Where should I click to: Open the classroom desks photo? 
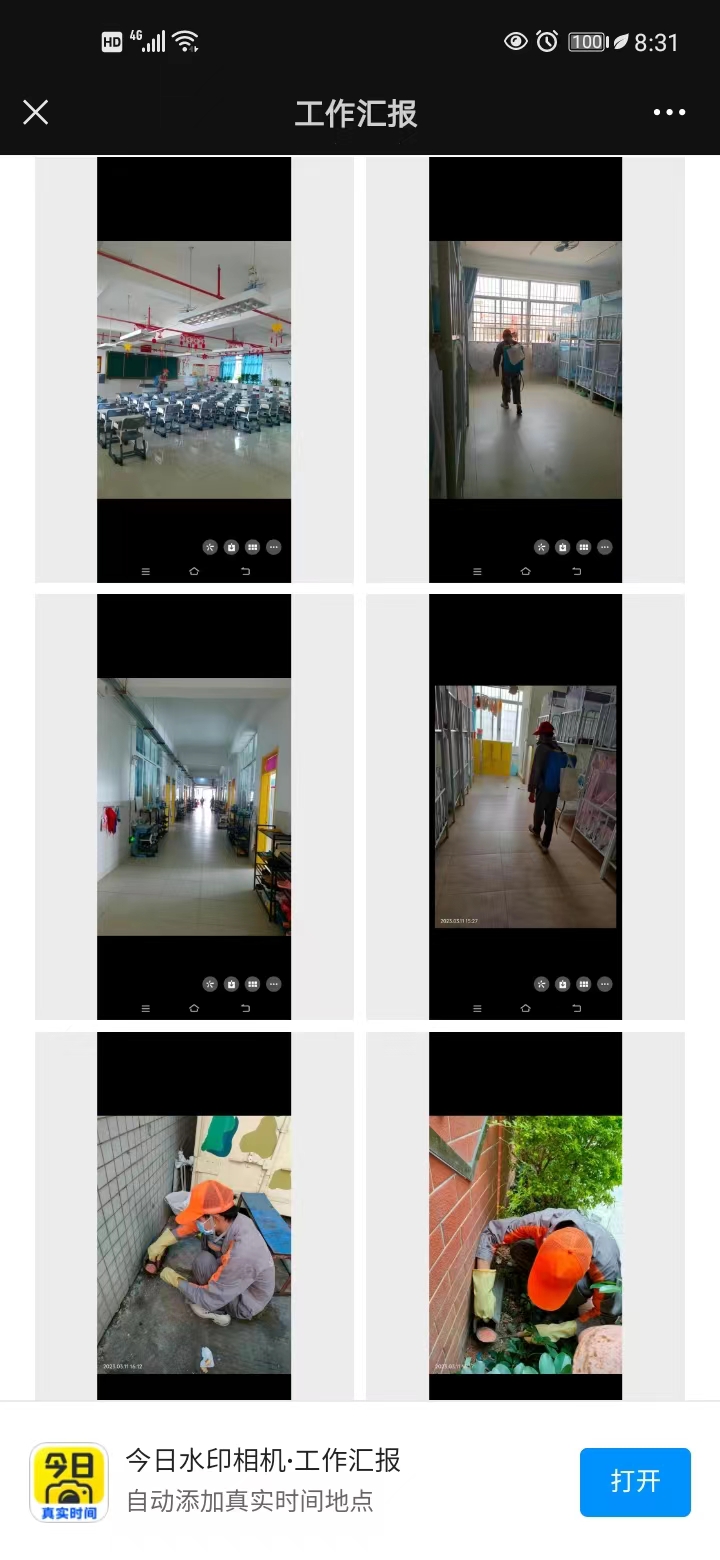(x=194, y=370)
